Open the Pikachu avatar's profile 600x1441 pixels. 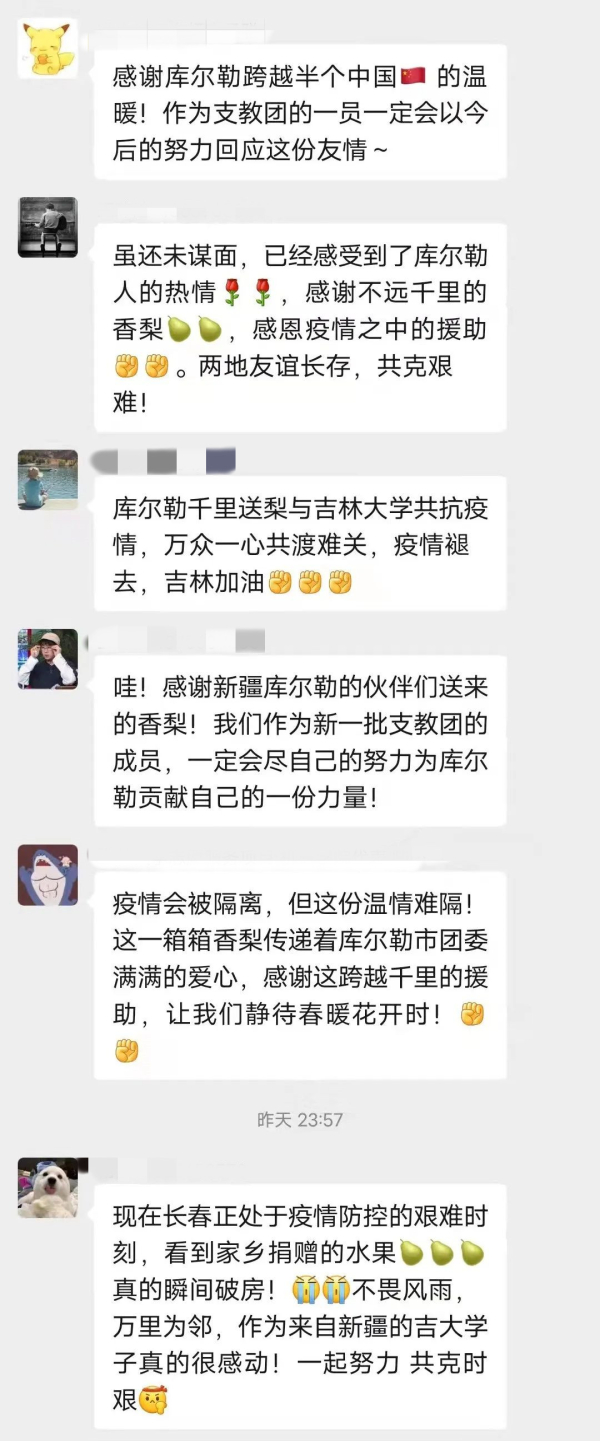tap(48, 48)
